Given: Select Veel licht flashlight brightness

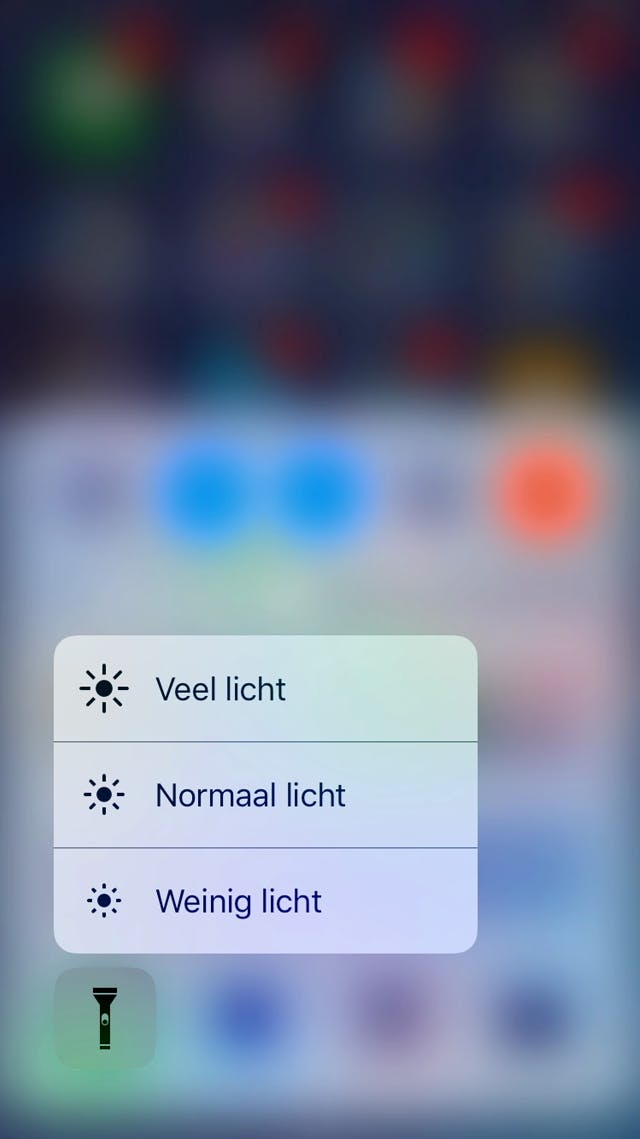Looking at the screenshot, I should [265, 689].
